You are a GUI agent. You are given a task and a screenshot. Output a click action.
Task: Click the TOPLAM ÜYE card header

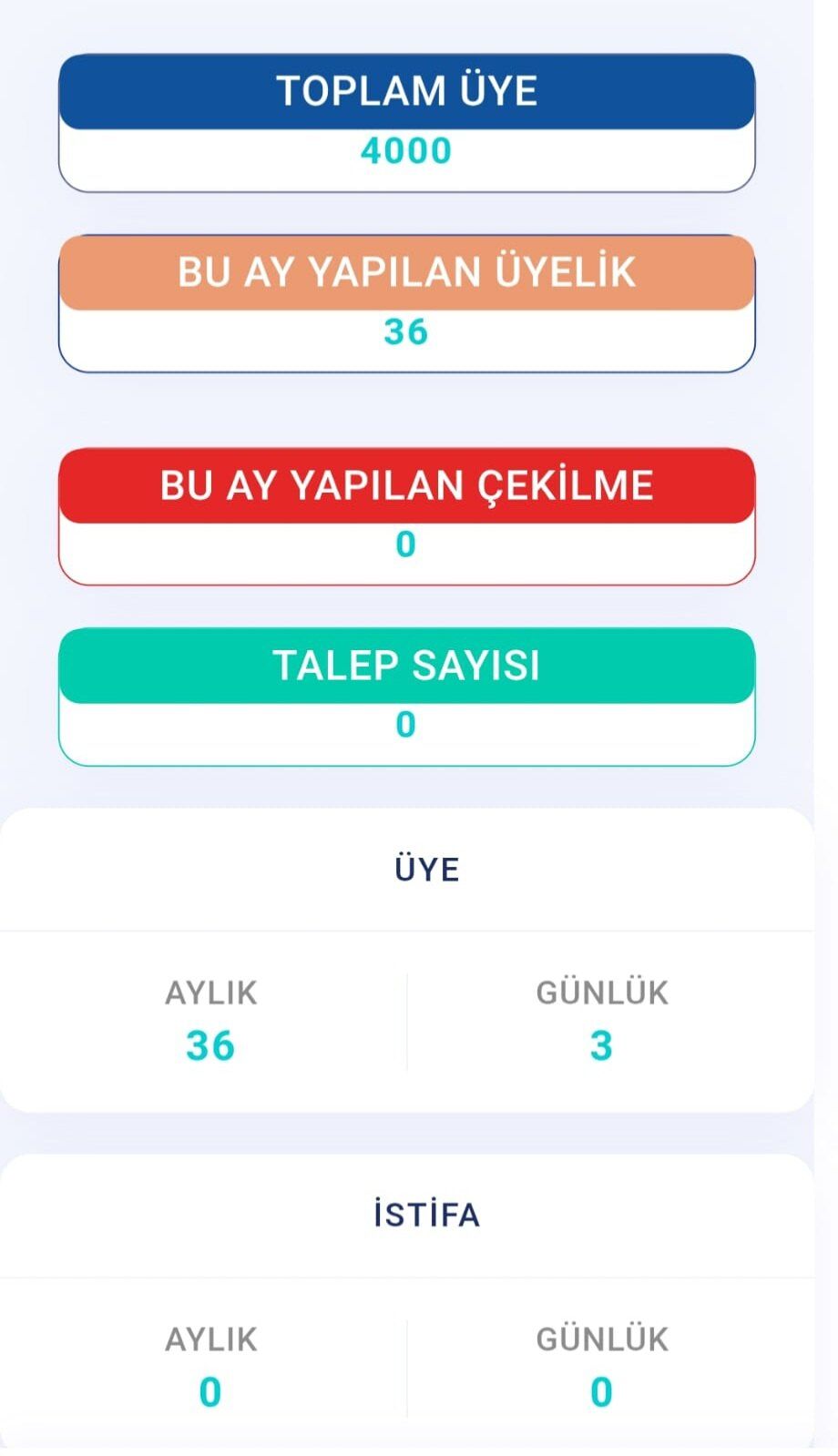(407, 89)
